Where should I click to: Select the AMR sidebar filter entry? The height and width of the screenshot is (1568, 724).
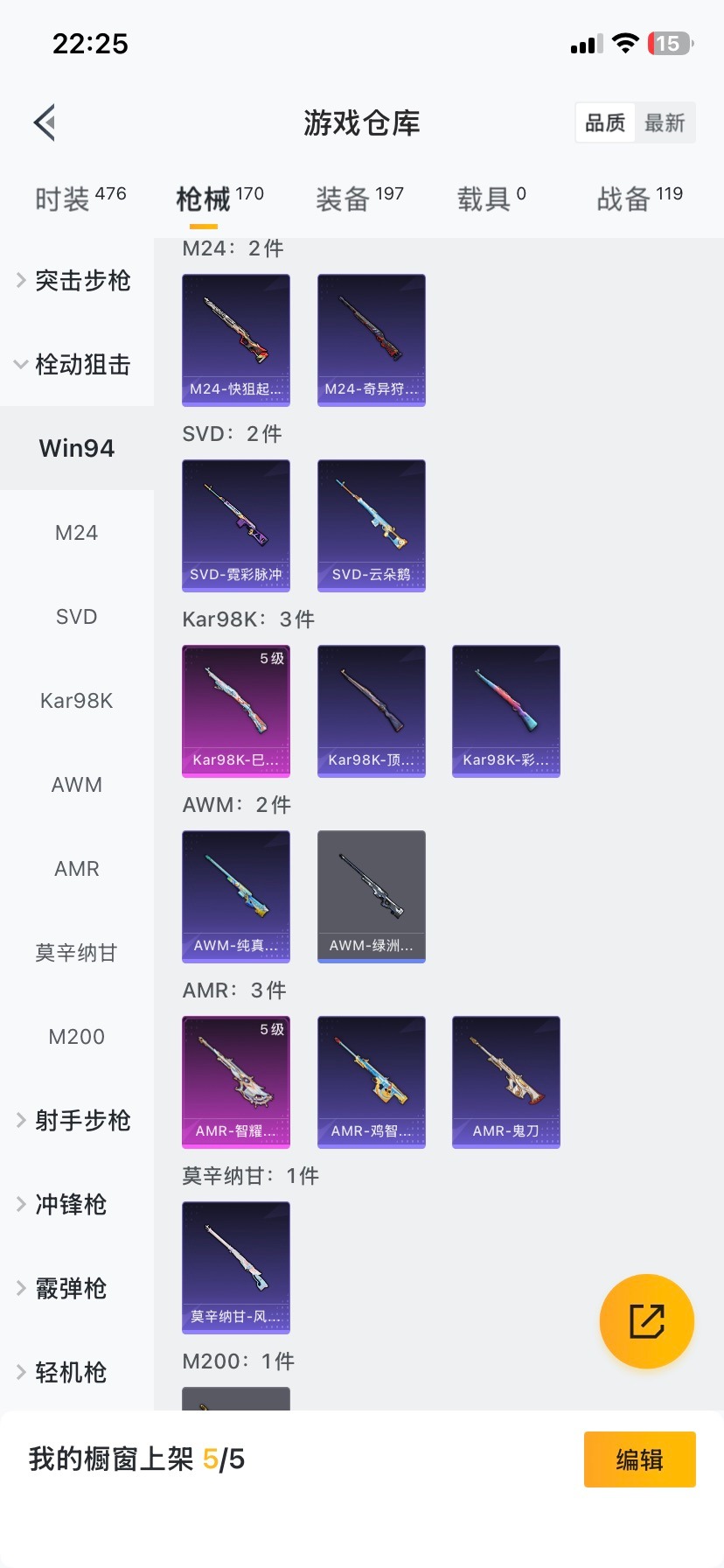tap(76, 868)
